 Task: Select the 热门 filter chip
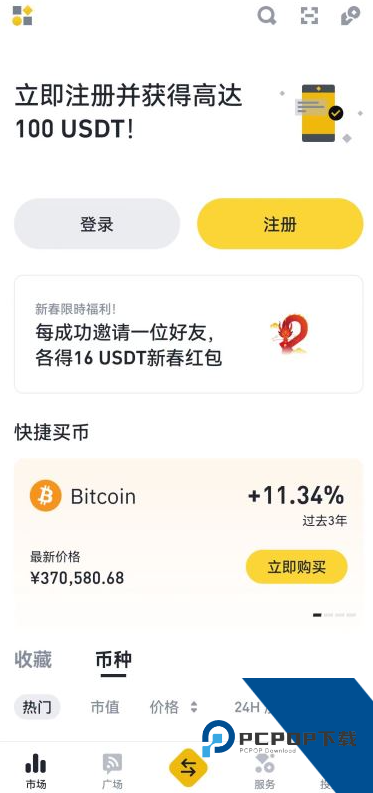tap(37, 707)
